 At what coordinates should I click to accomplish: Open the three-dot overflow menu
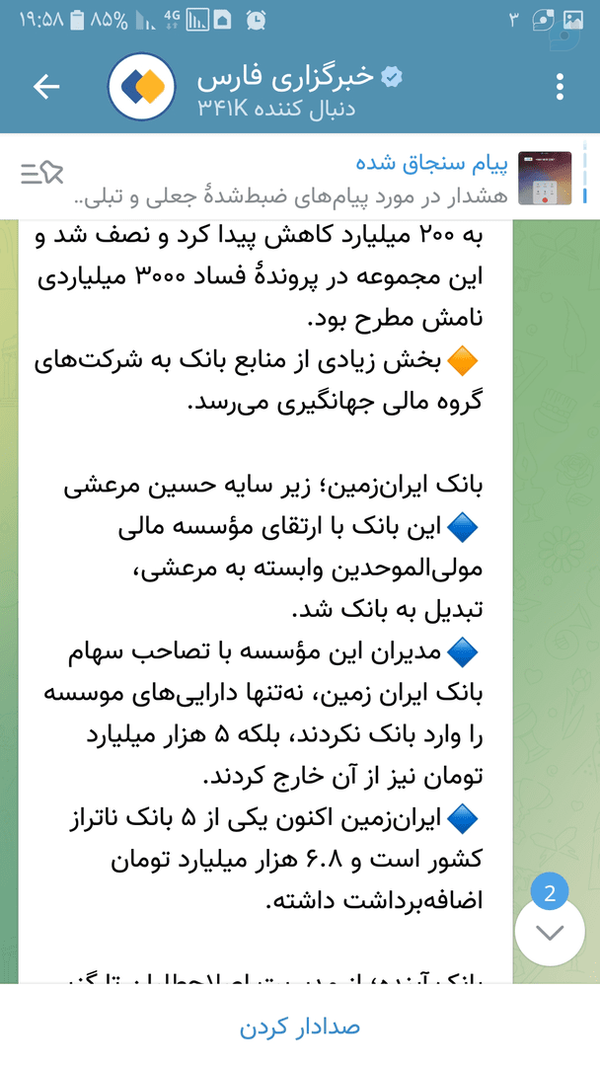pyautogui.click(x=560, y=87)
